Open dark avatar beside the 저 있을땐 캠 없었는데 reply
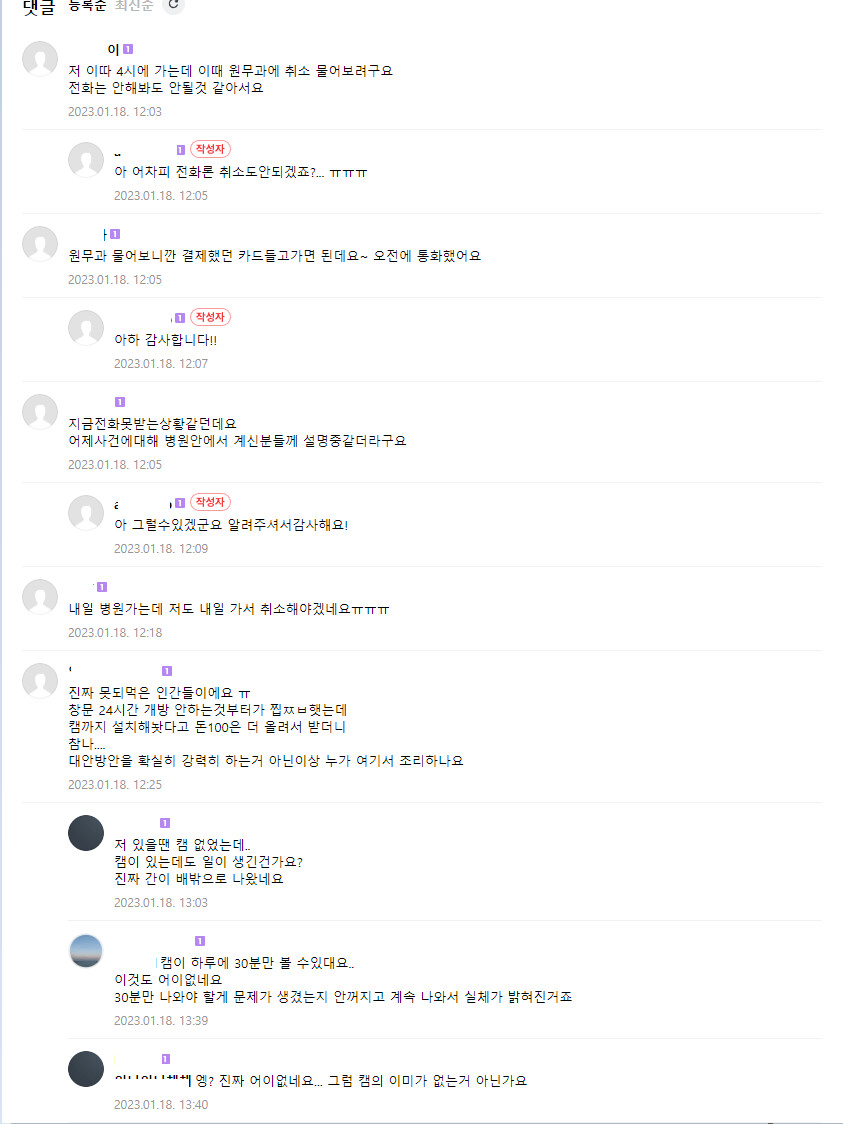 [86, 832]
